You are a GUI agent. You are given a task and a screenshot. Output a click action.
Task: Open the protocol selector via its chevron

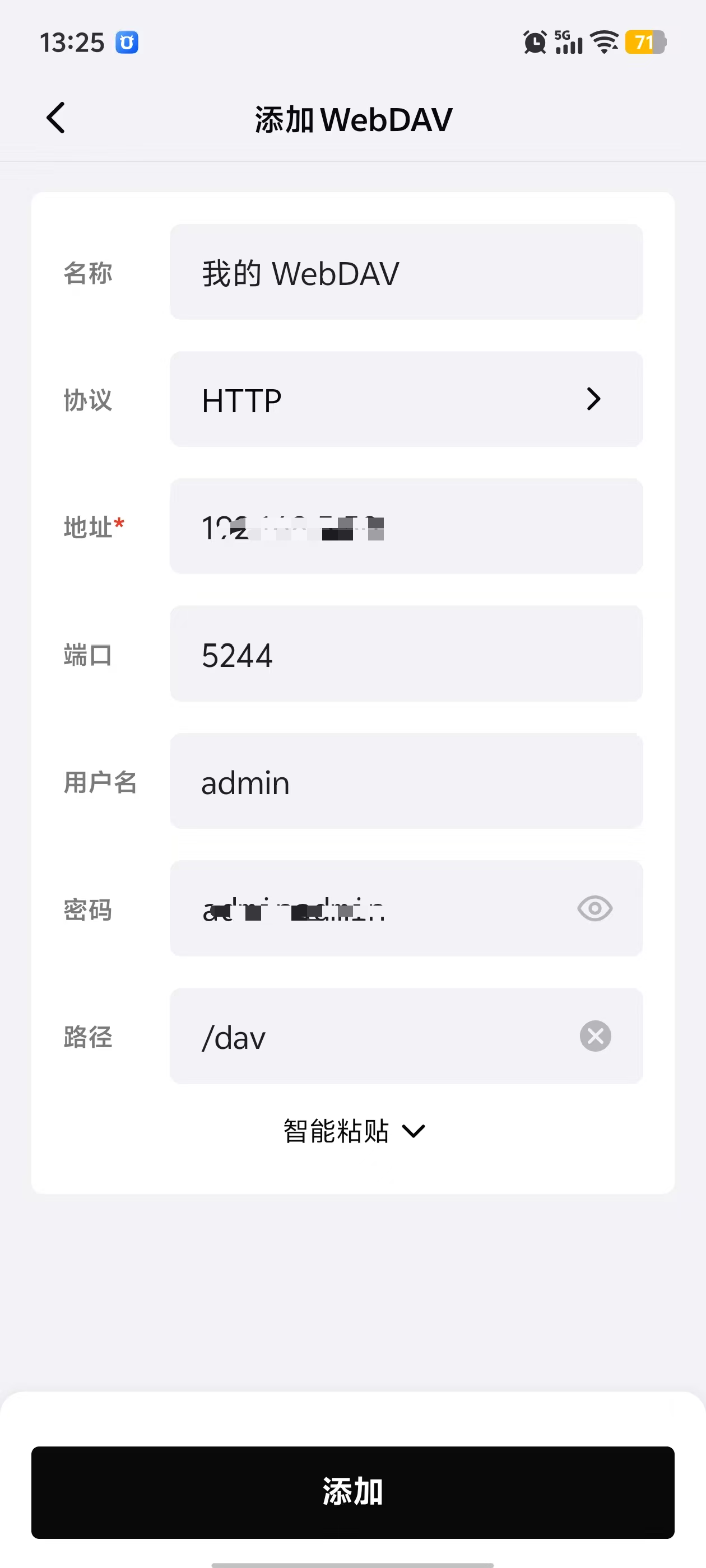click(x=593, y=400)
